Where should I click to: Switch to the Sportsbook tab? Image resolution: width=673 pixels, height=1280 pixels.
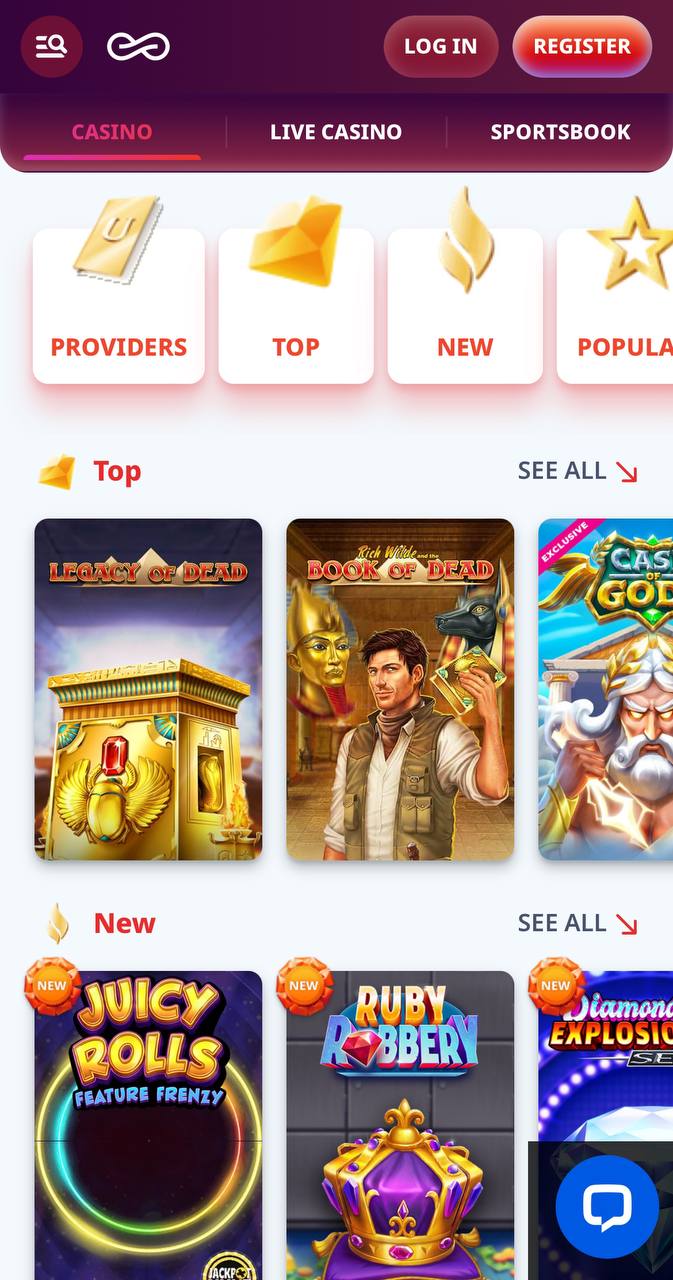pos(560,132)
